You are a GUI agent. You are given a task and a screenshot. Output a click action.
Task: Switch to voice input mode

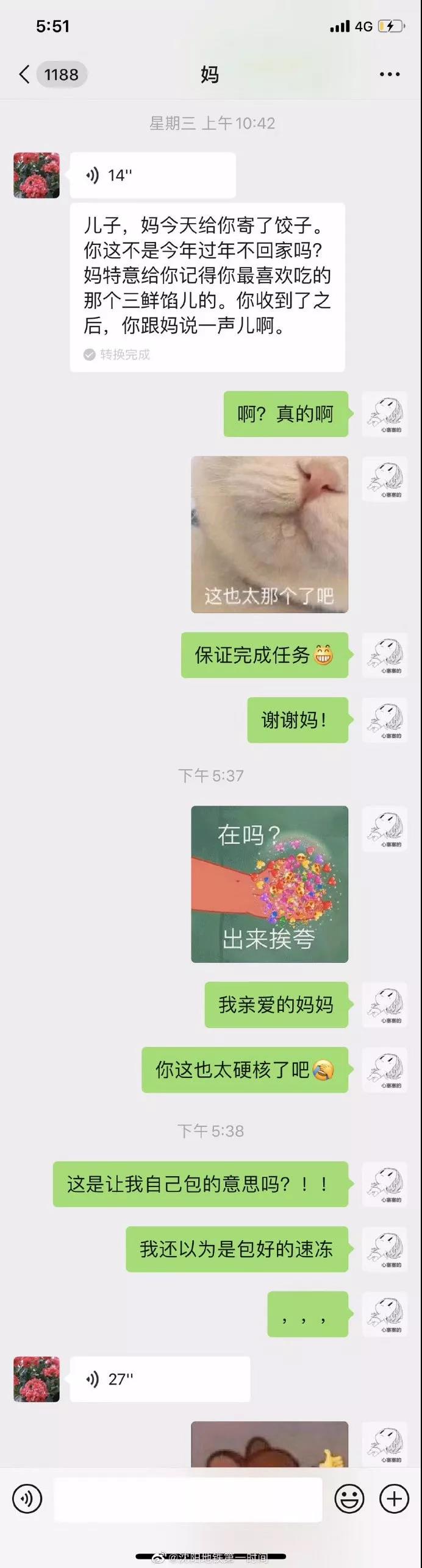(27, 1499)
